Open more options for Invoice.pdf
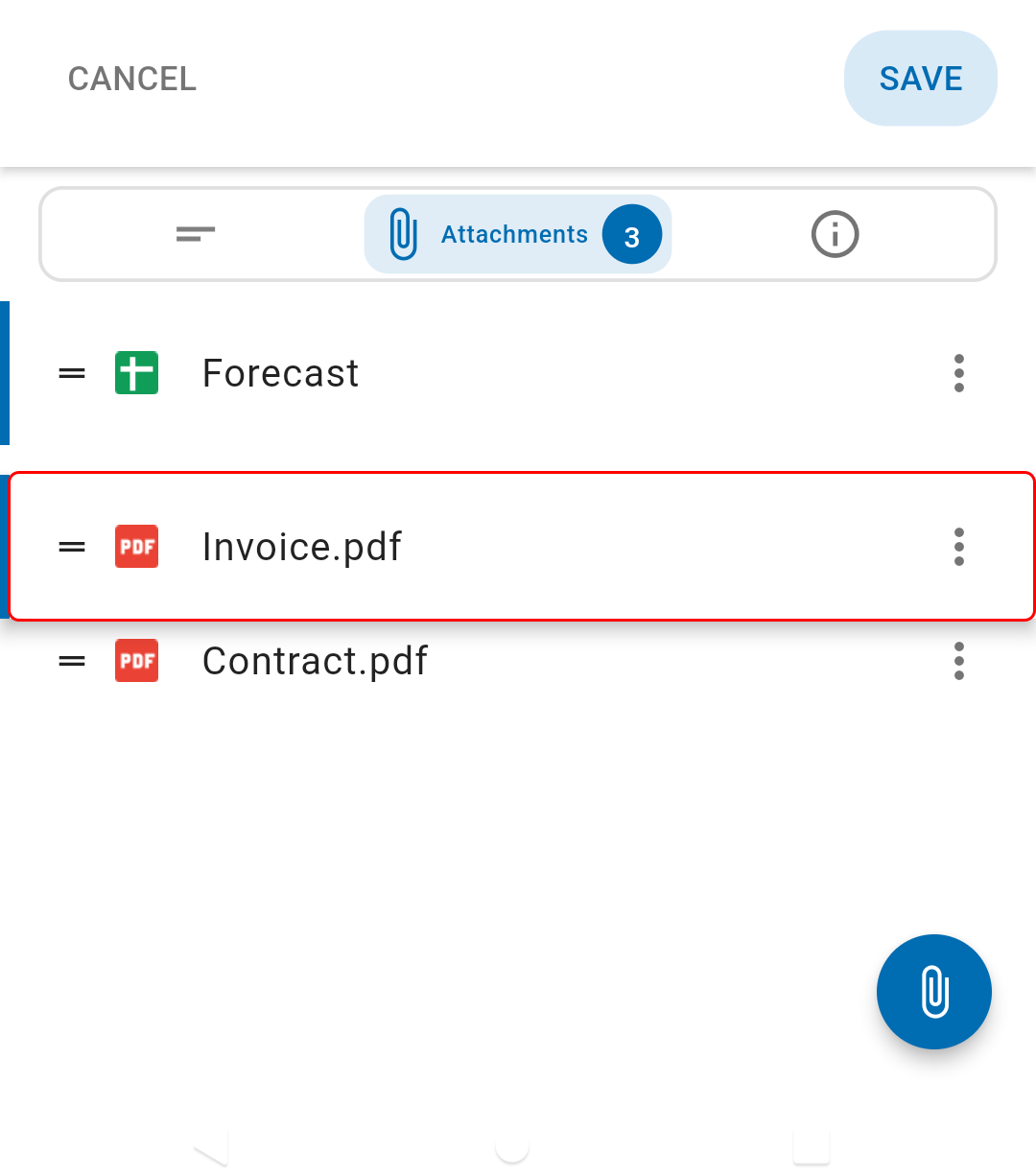This screenshot has width=1036, height=1176. click(958, 547)
